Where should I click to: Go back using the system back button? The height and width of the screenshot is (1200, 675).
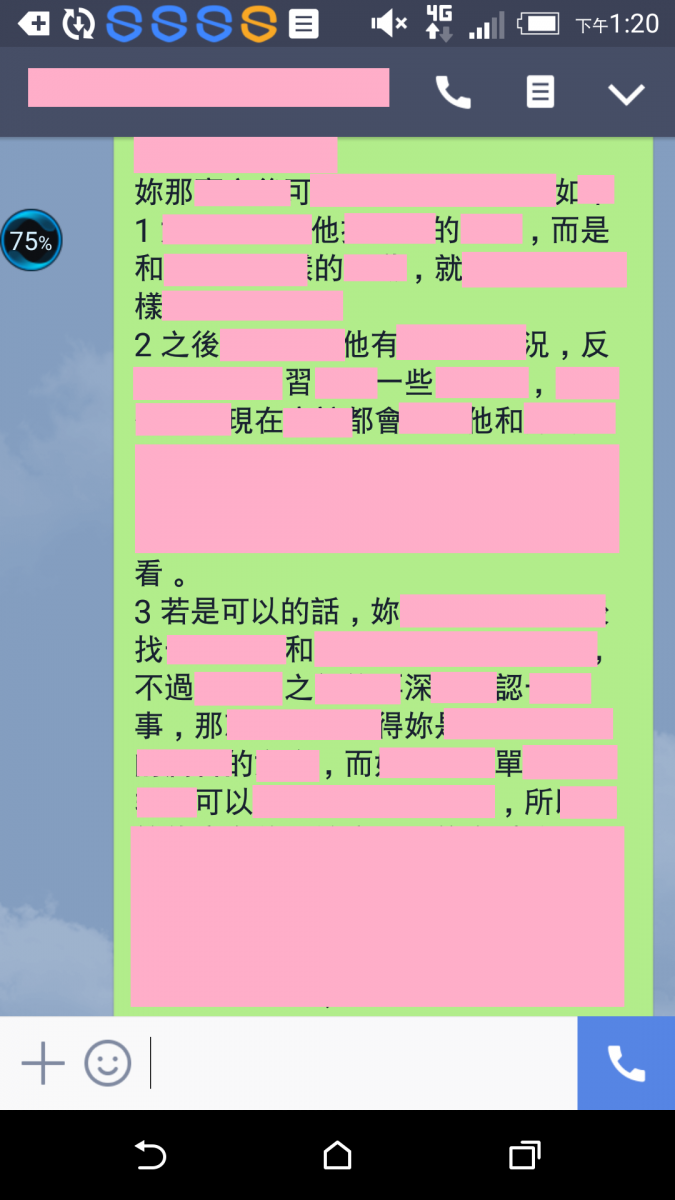click(x=150, y=1156)
